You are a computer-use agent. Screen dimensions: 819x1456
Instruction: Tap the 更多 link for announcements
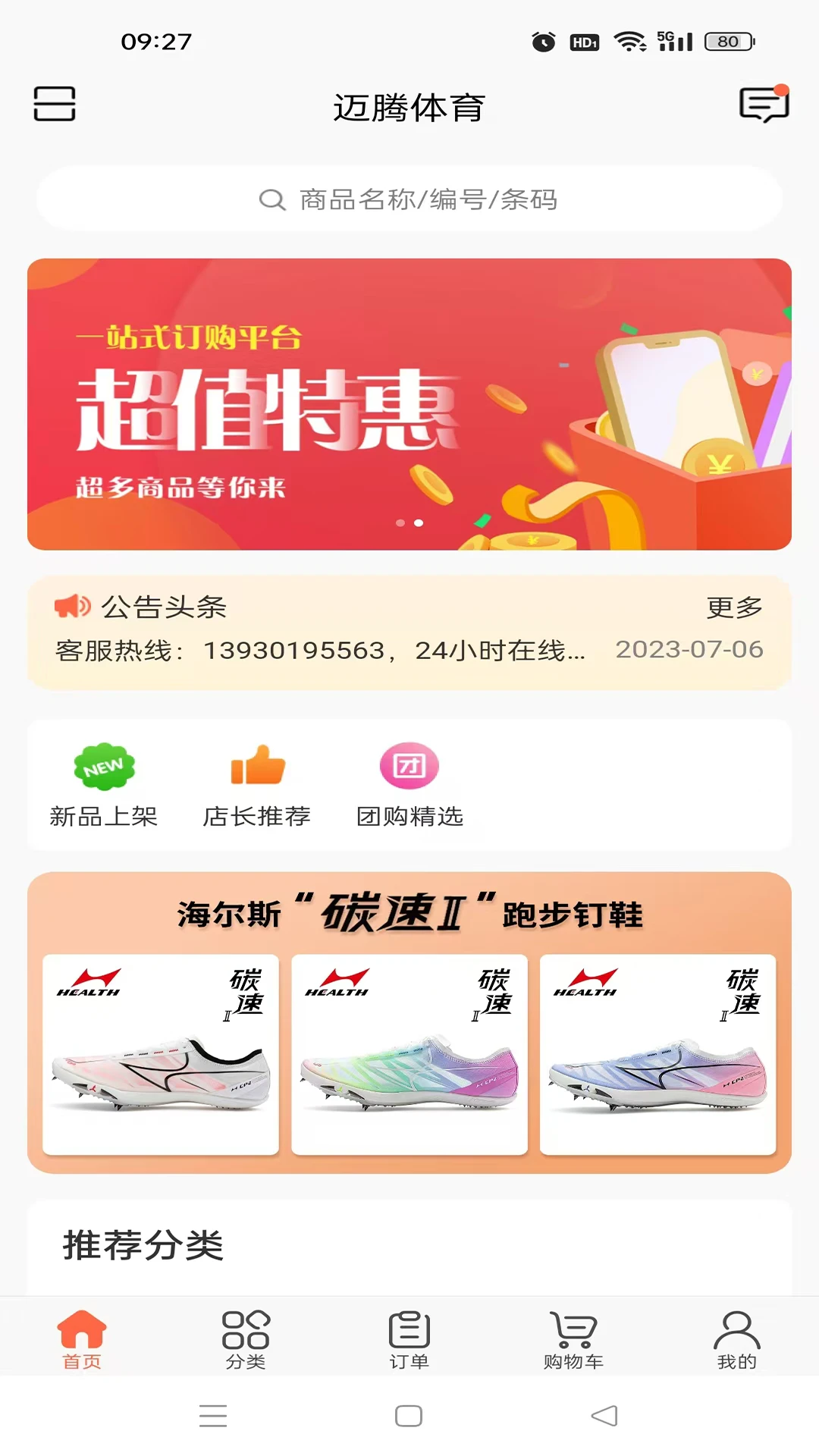tap(734, 607)
